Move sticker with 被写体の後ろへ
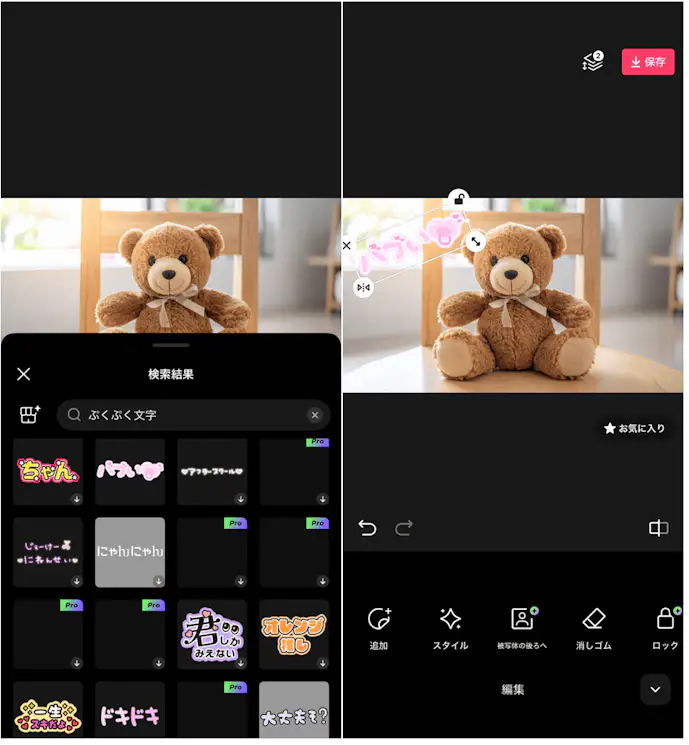Screen dimensions: 689x745 point(522,628)
